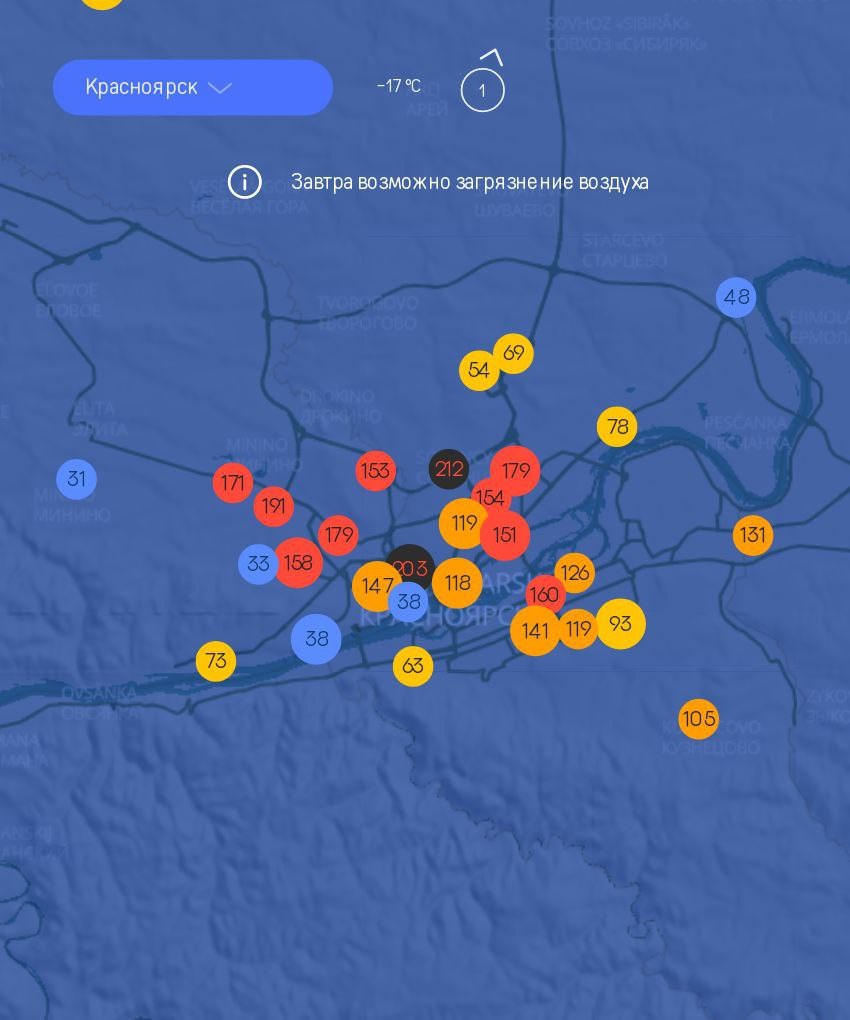Tap the yellow 63 sensor marker
This screenshot has height=1020, width=850.
pos(413,665)
